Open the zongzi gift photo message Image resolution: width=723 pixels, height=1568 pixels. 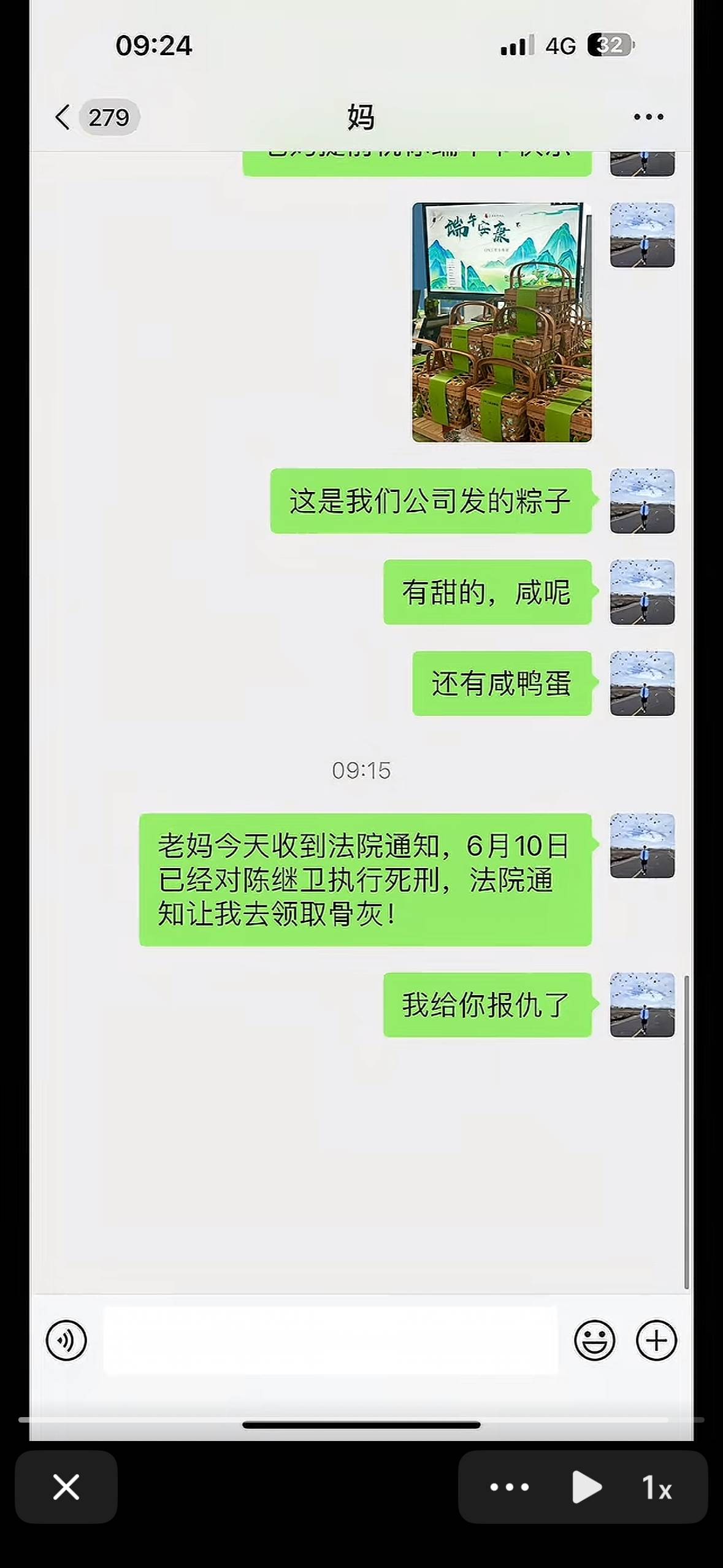[x=502, y=322]
